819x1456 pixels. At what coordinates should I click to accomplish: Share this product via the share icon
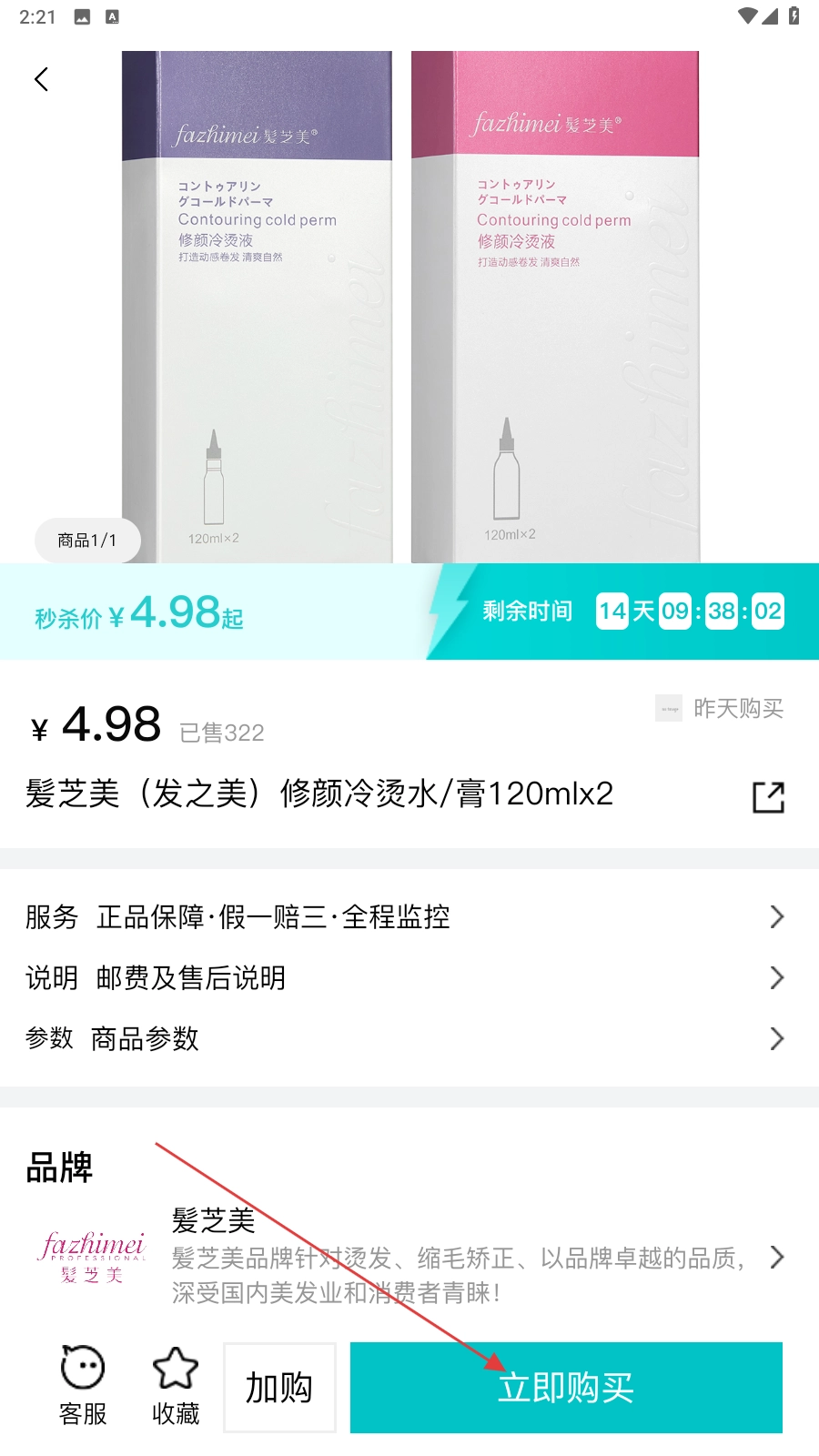click(768, 797)
